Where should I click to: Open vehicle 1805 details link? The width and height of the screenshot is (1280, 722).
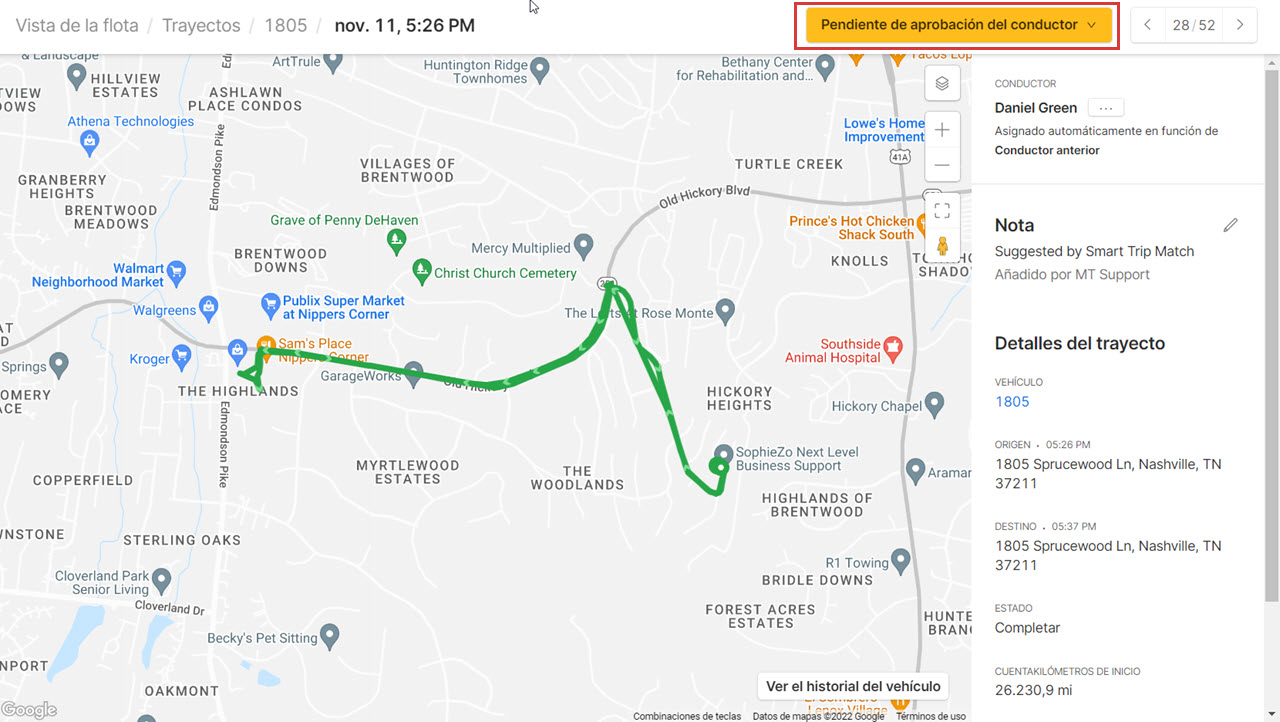pos(1012,402)
